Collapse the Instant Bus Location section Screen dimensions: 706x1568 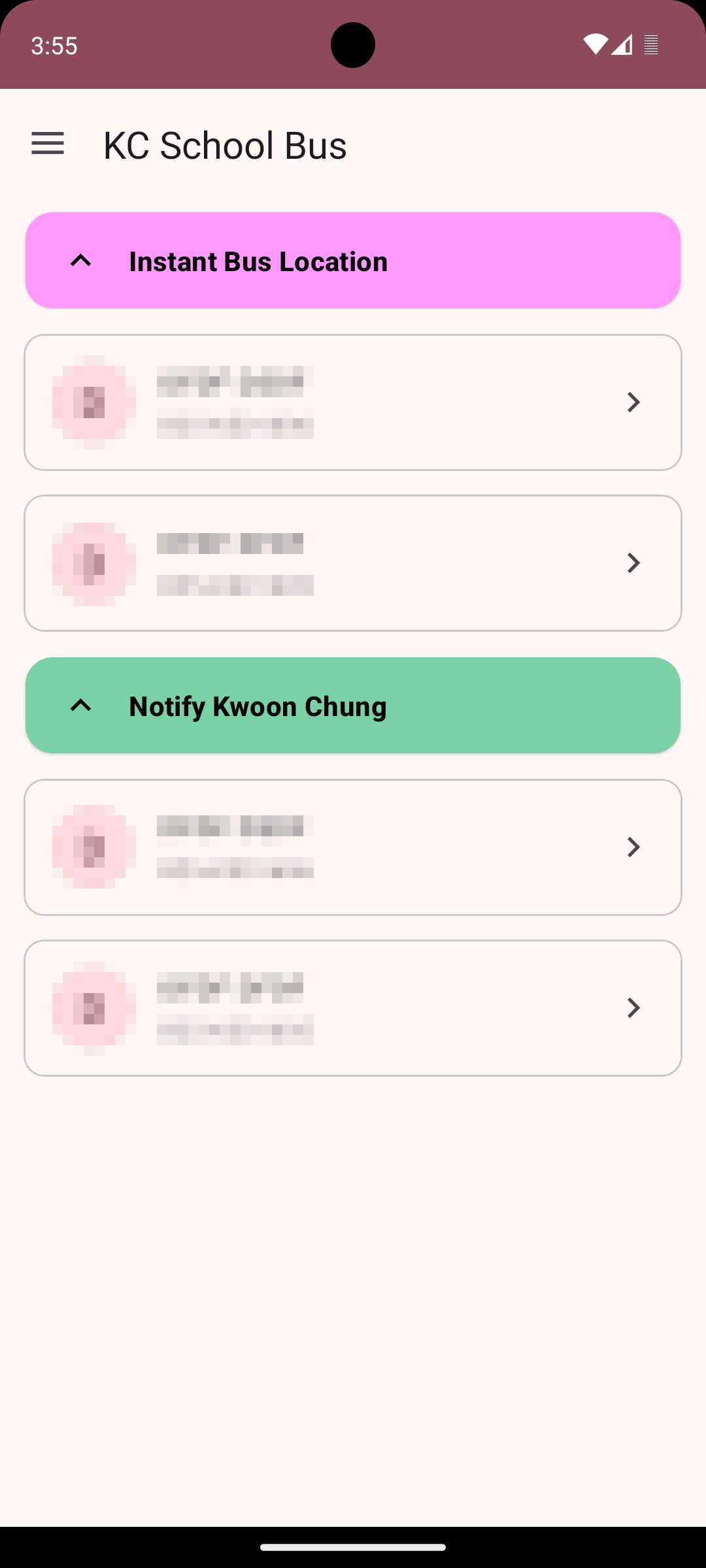click(81, 261)
